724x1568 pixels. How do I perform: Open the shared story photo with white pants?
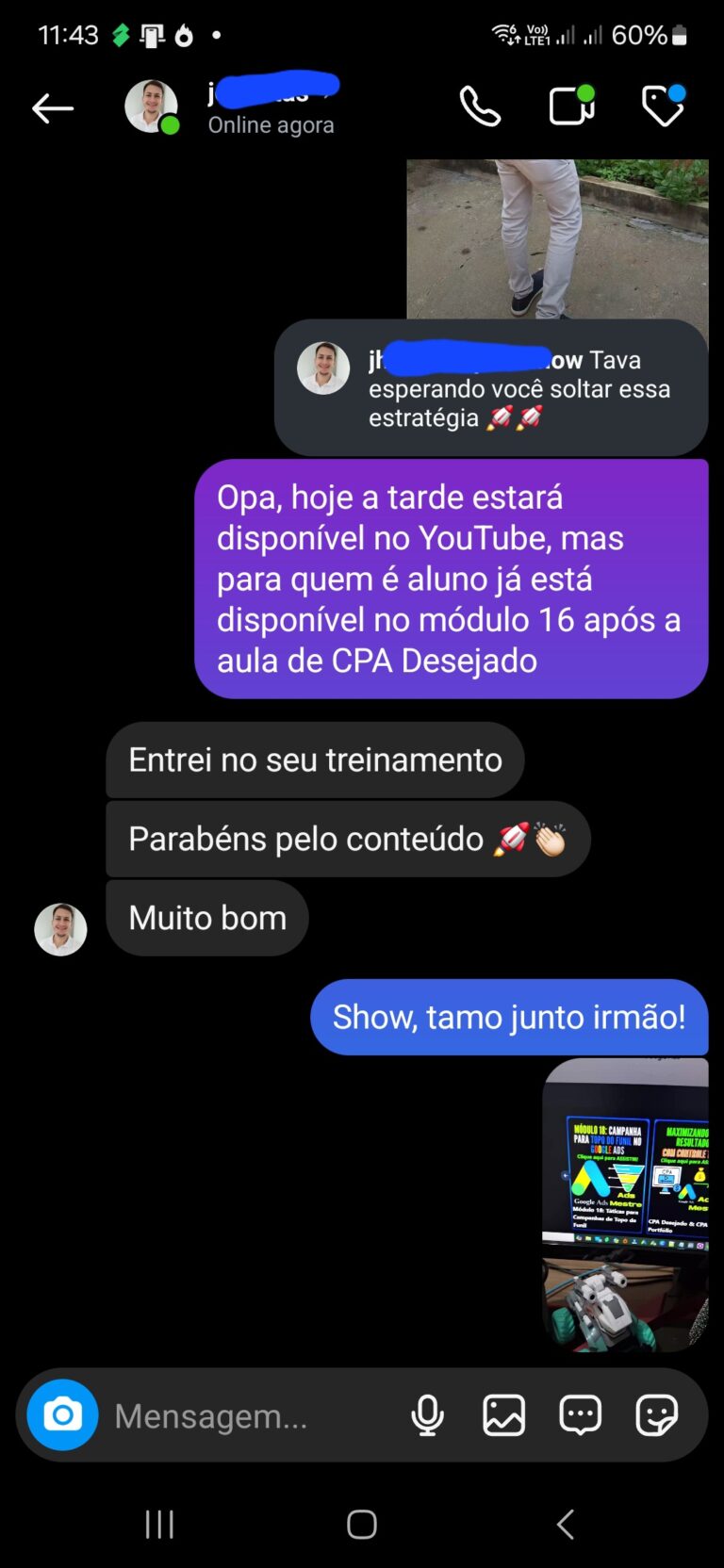[557, 239]
